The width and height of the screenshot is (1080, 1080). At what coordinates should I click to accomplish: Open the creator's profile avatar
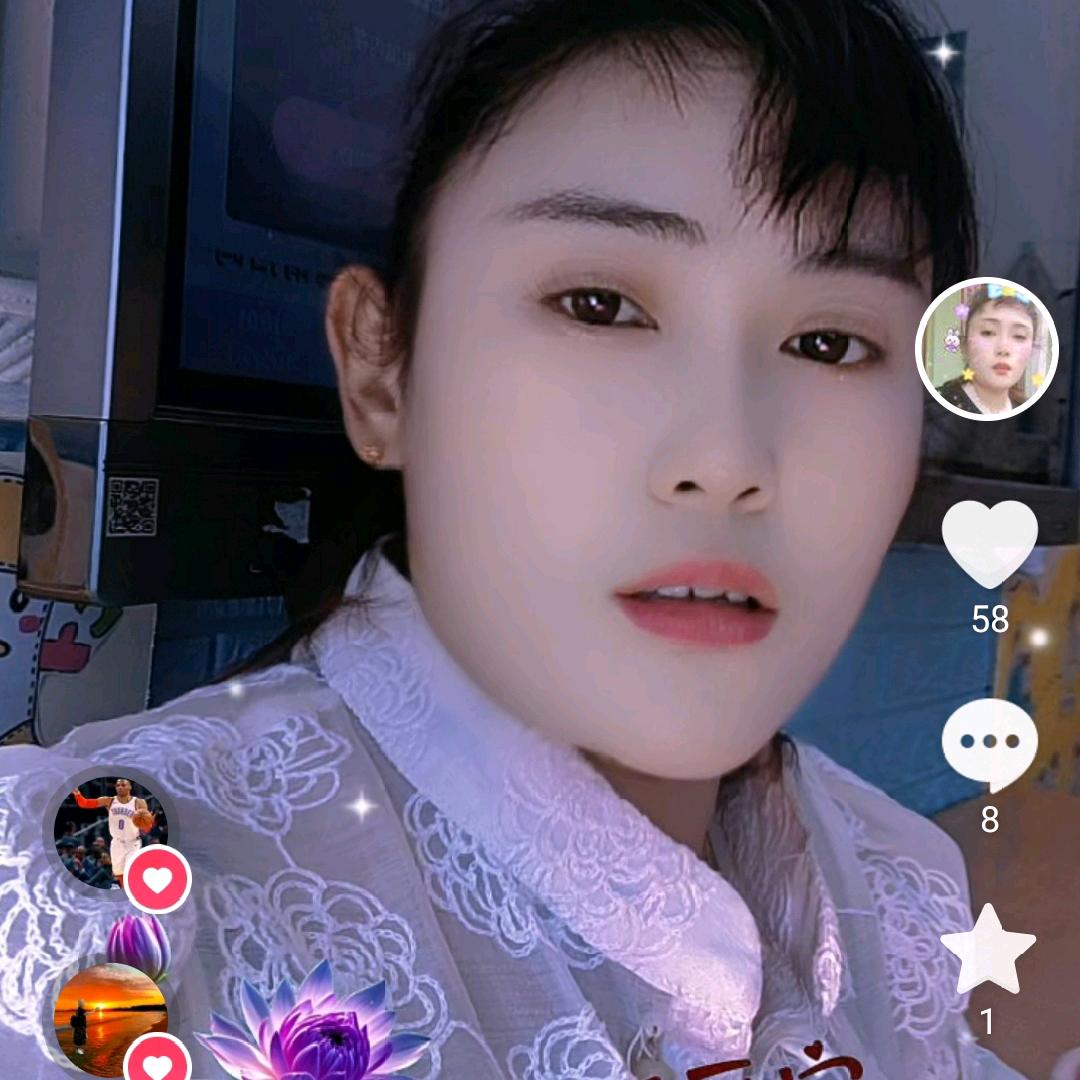[986, 349]
